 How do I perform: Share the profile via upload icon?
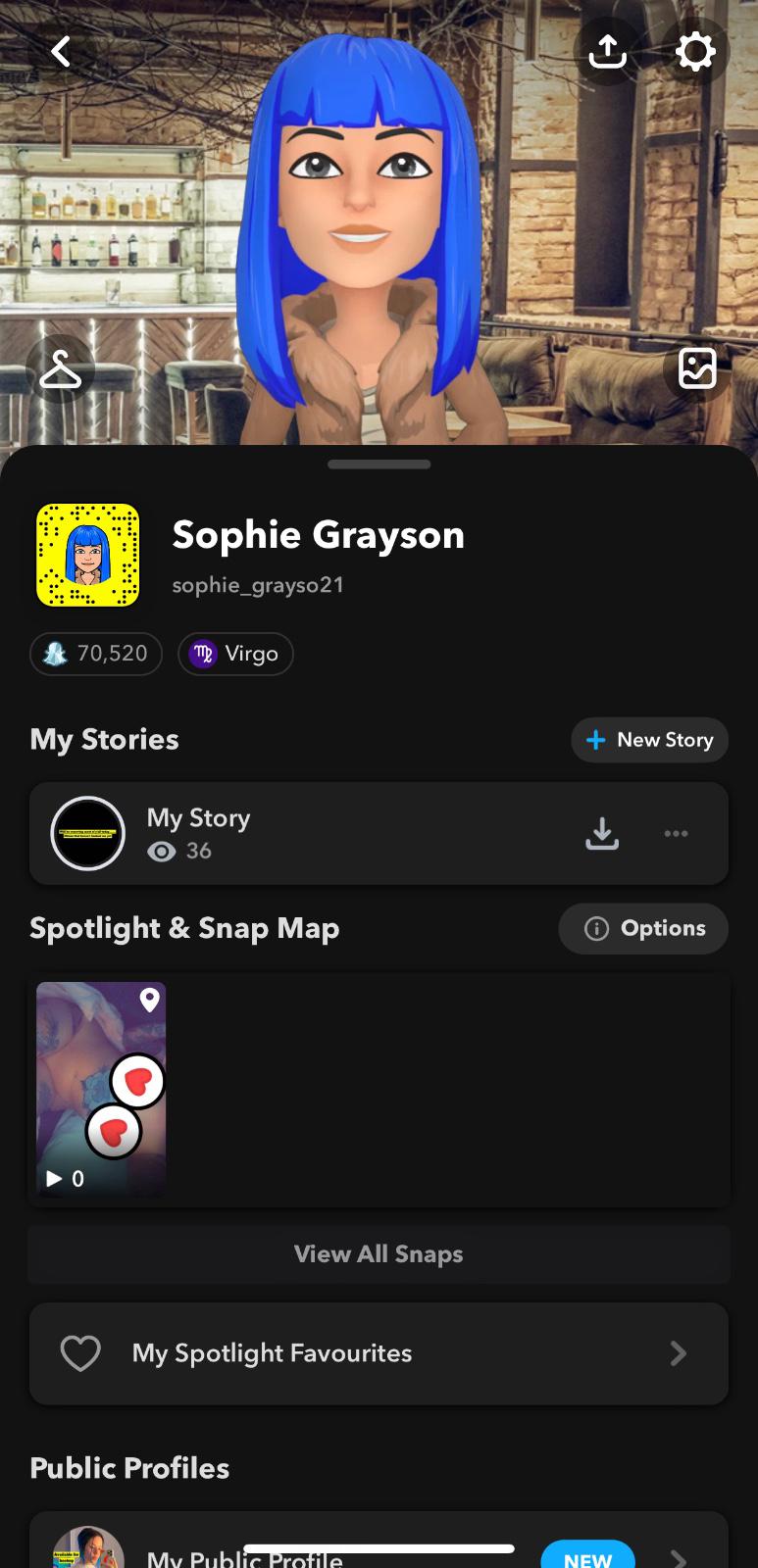click(x=607, y=51)
